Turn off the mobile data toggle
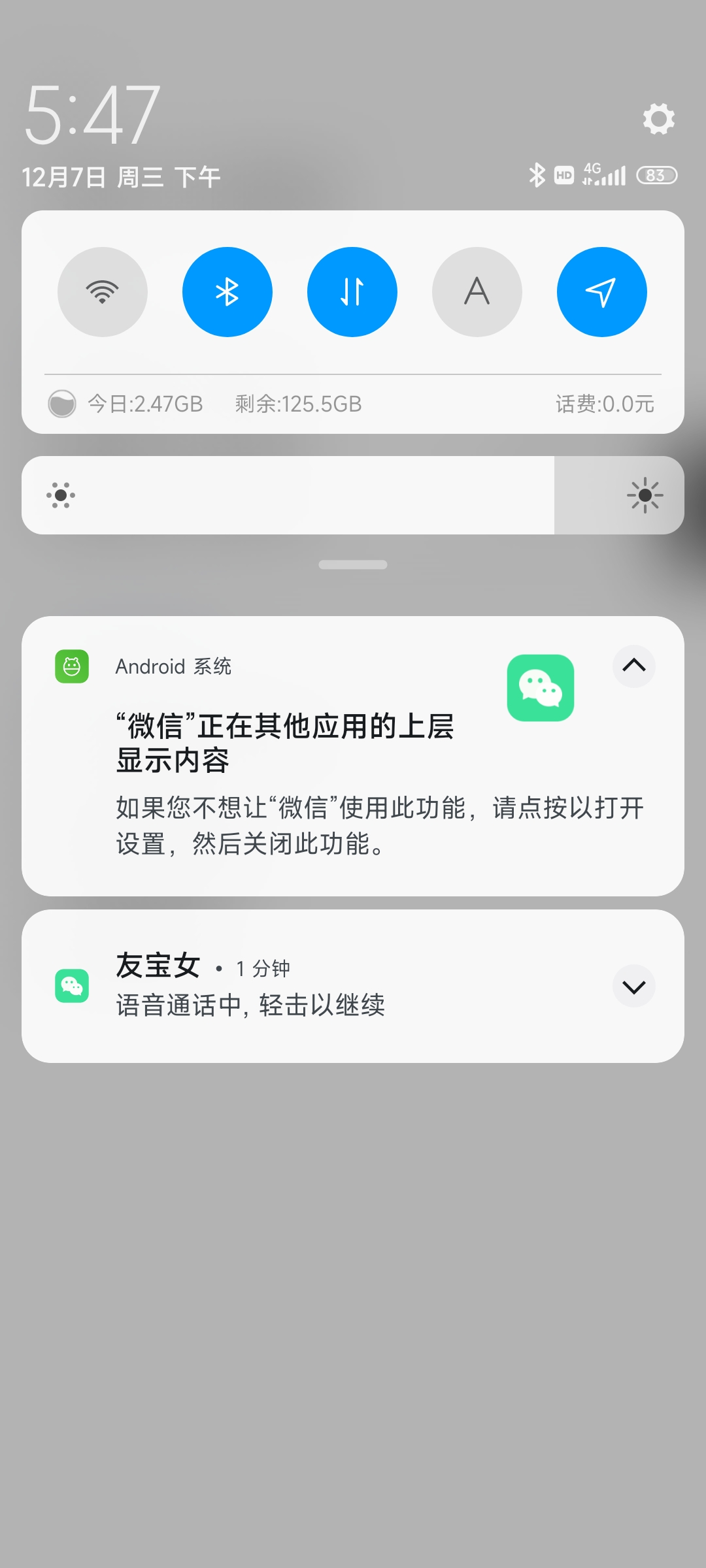 click(352, 292)
